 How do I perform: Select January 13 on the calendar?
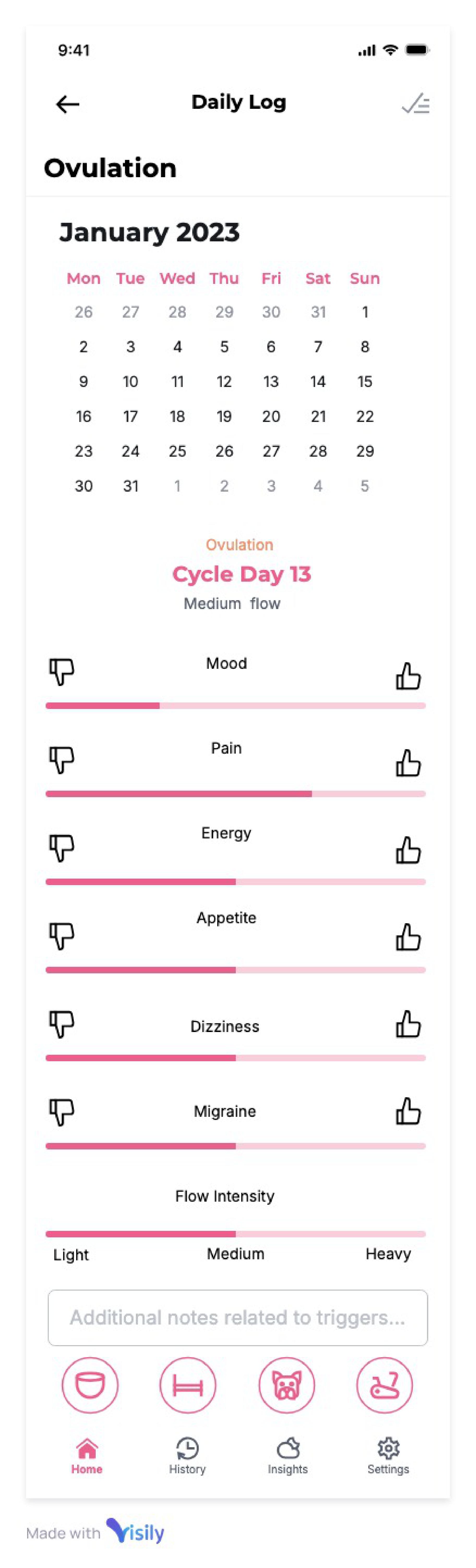coord(271,382)
